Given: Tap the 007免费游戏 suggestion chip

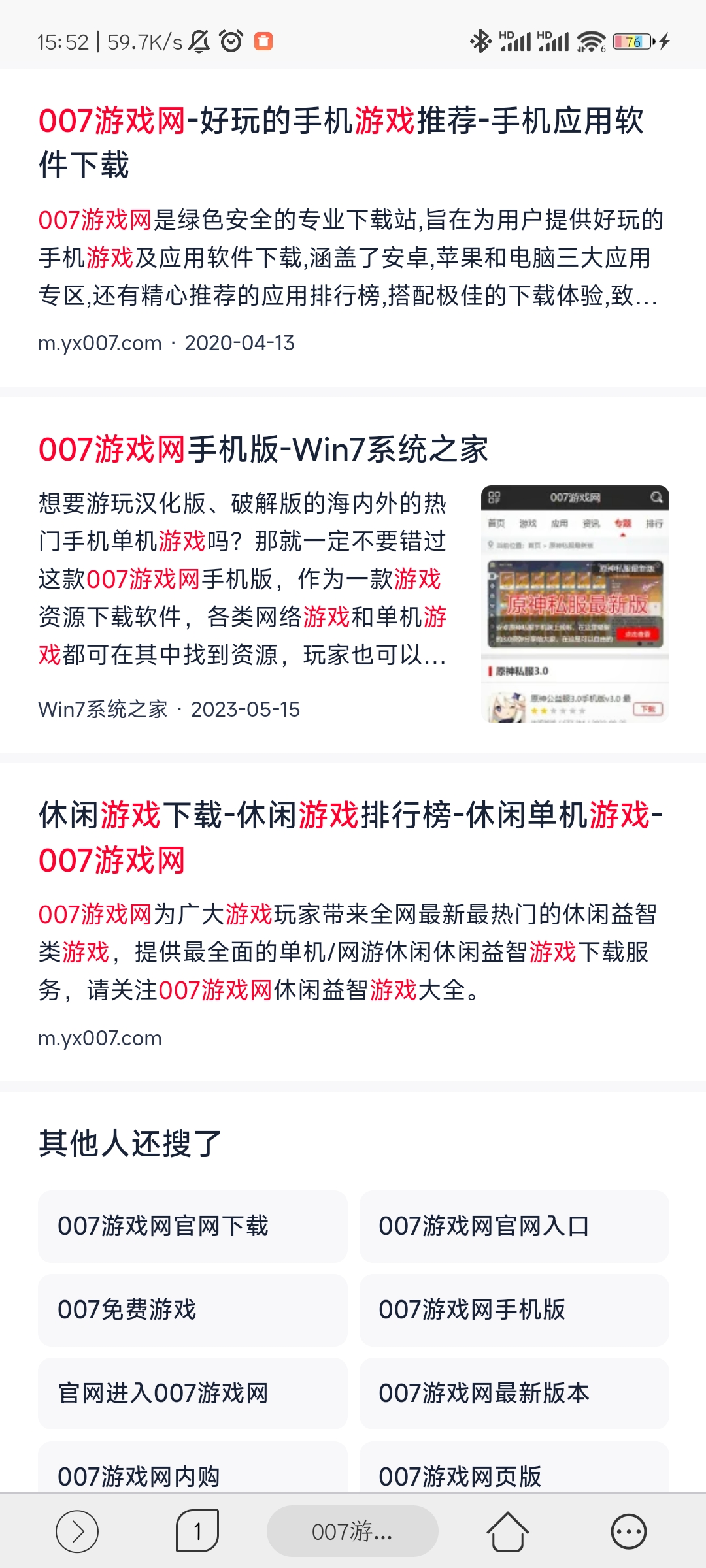Looking at the screenshot, I should pos(192,1309).
